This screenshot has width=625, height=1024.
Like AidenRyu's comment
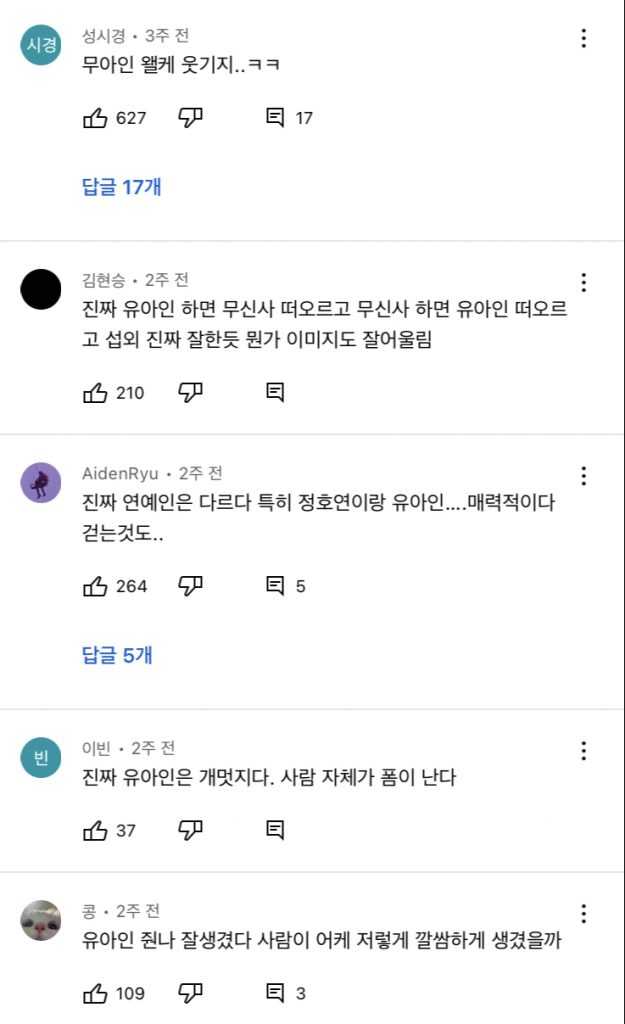coord(96,586)
